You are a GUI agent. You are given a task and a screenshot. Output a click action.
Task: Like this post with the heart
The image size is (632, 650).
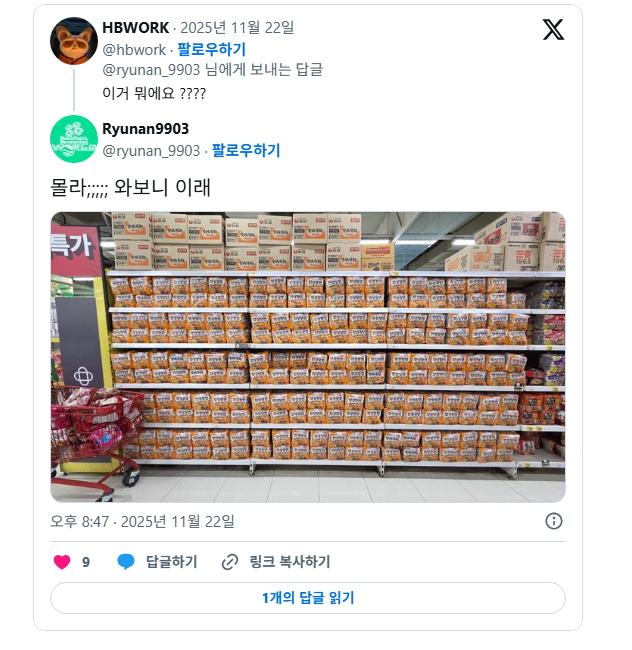pos(62,562)
